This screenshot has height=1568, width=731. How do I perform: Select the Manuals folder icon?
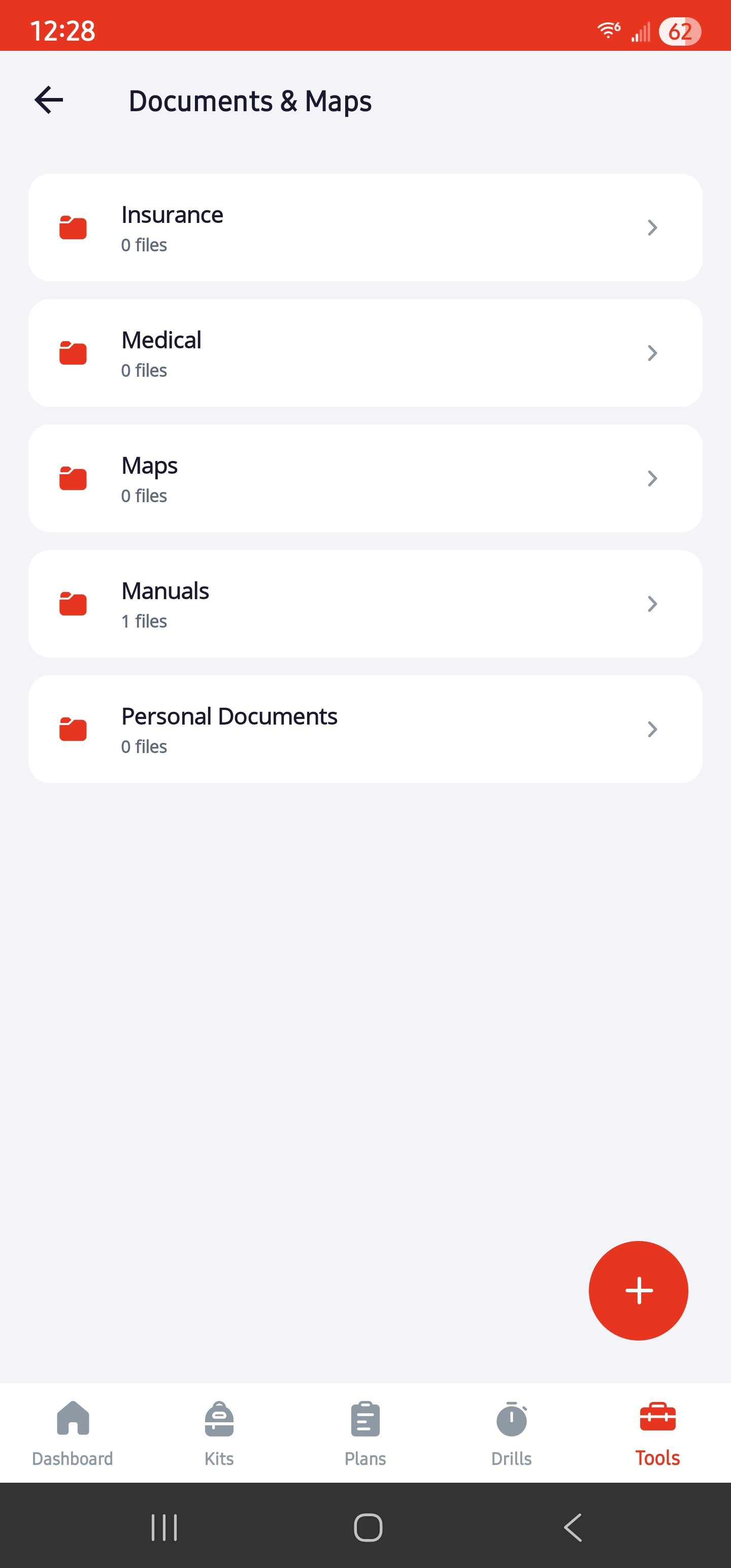[73, 604]
